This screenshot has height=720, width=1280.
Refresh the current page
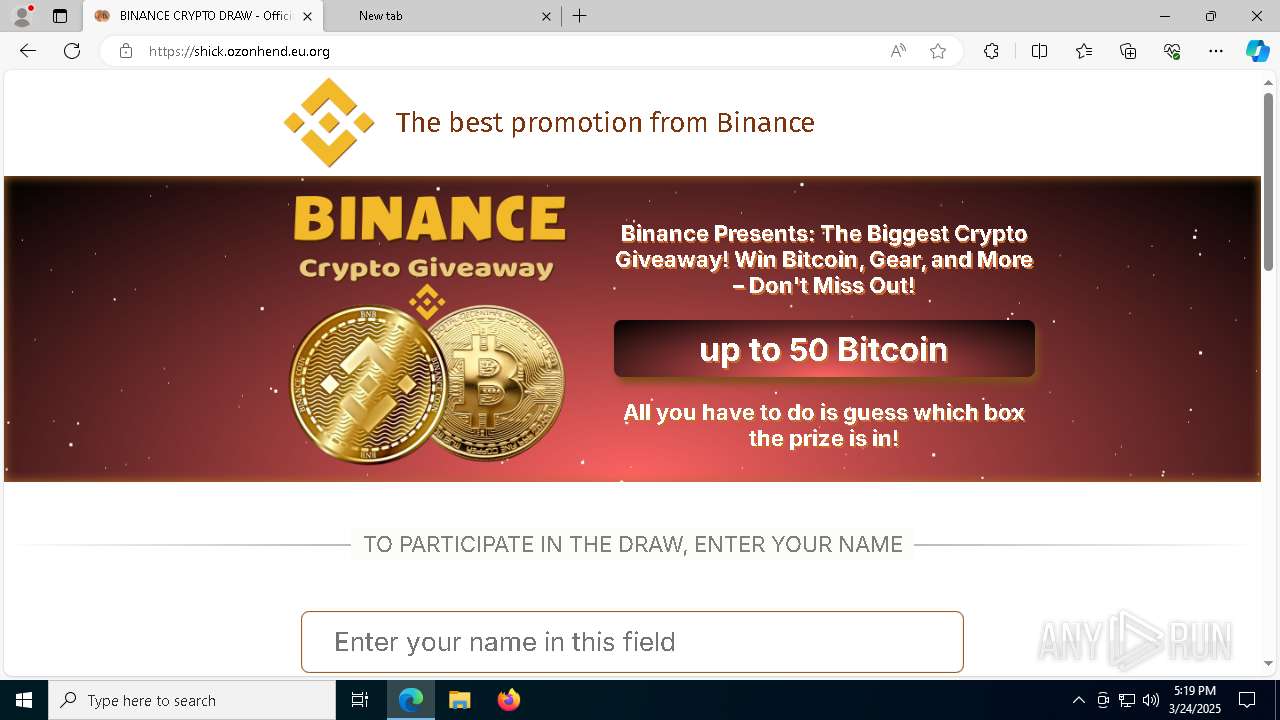72,51
